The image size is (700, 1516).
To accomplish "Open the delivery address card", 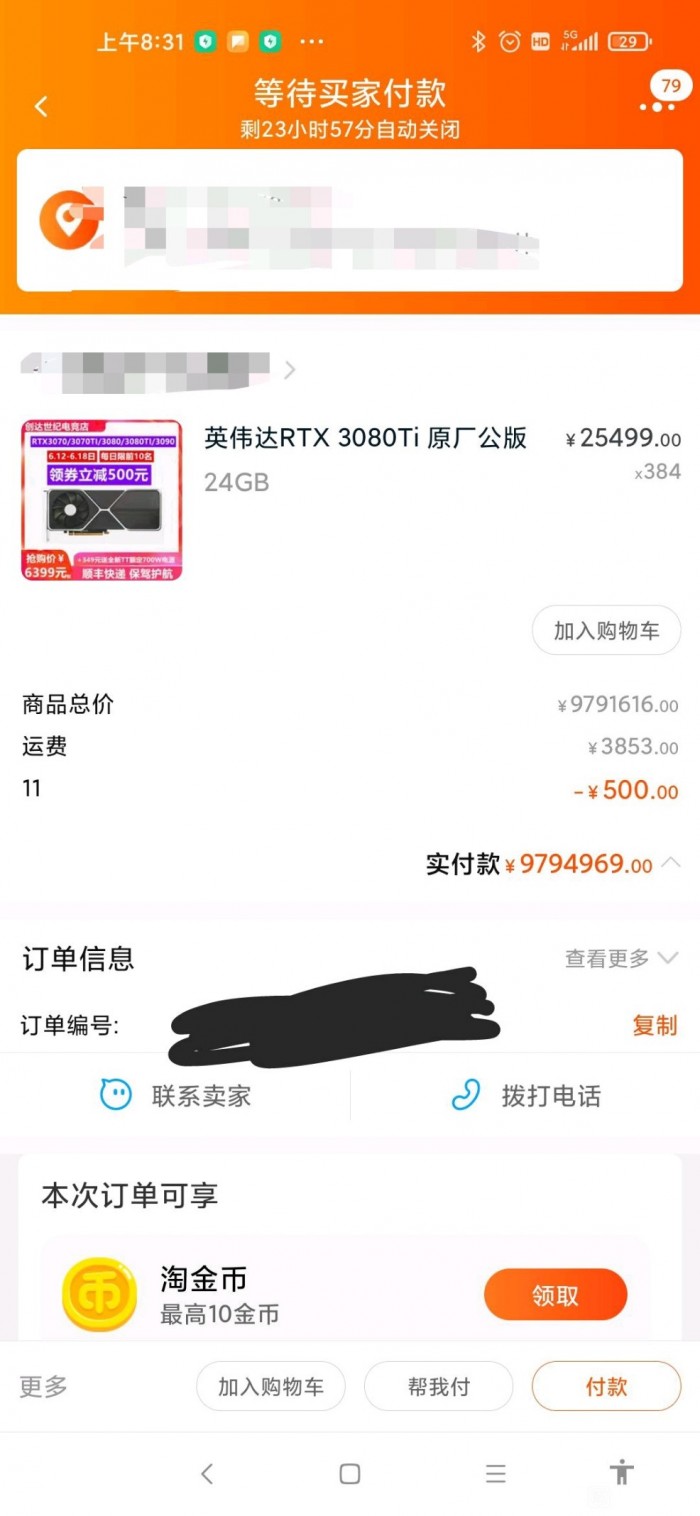I will tap(349, 220).
